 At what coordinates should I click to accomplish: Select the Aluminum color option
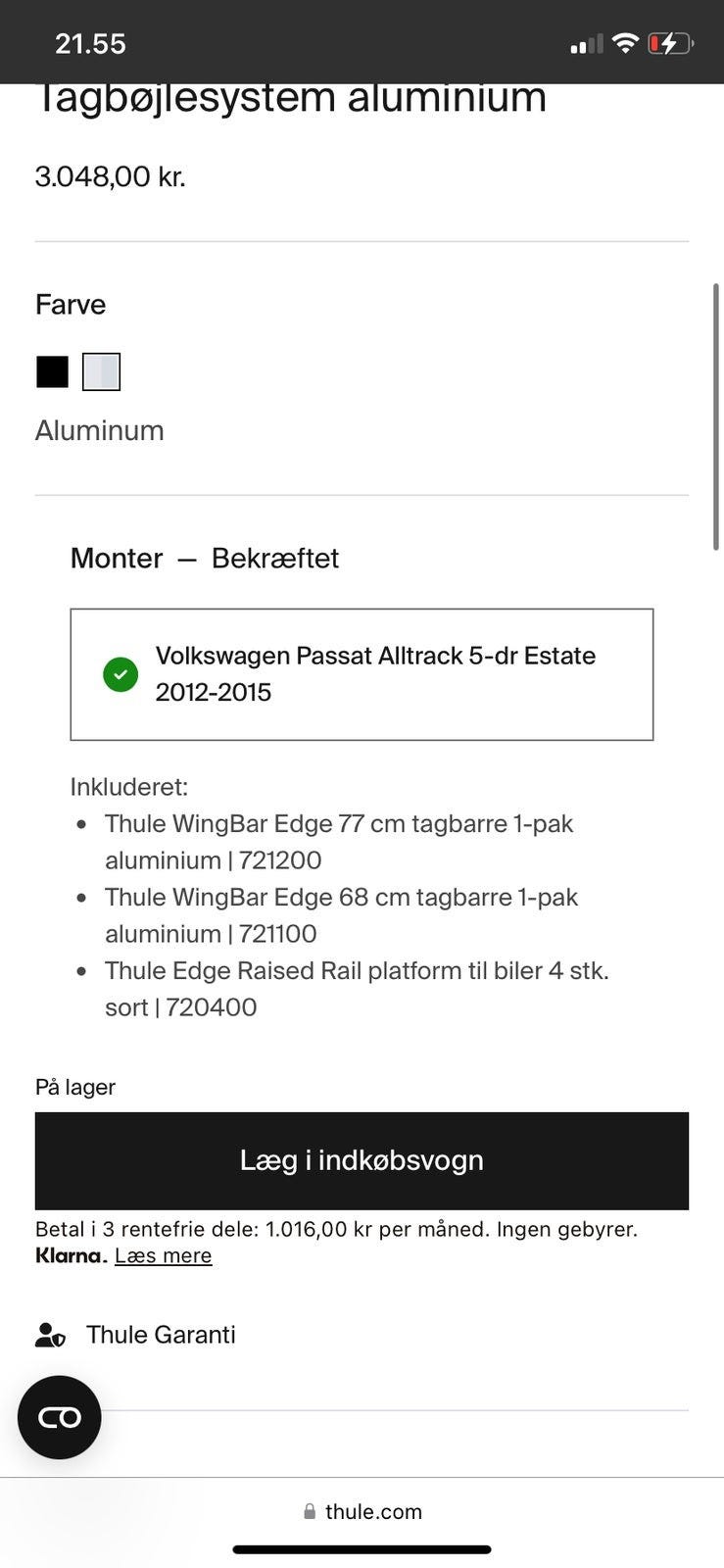pos(100,371)
